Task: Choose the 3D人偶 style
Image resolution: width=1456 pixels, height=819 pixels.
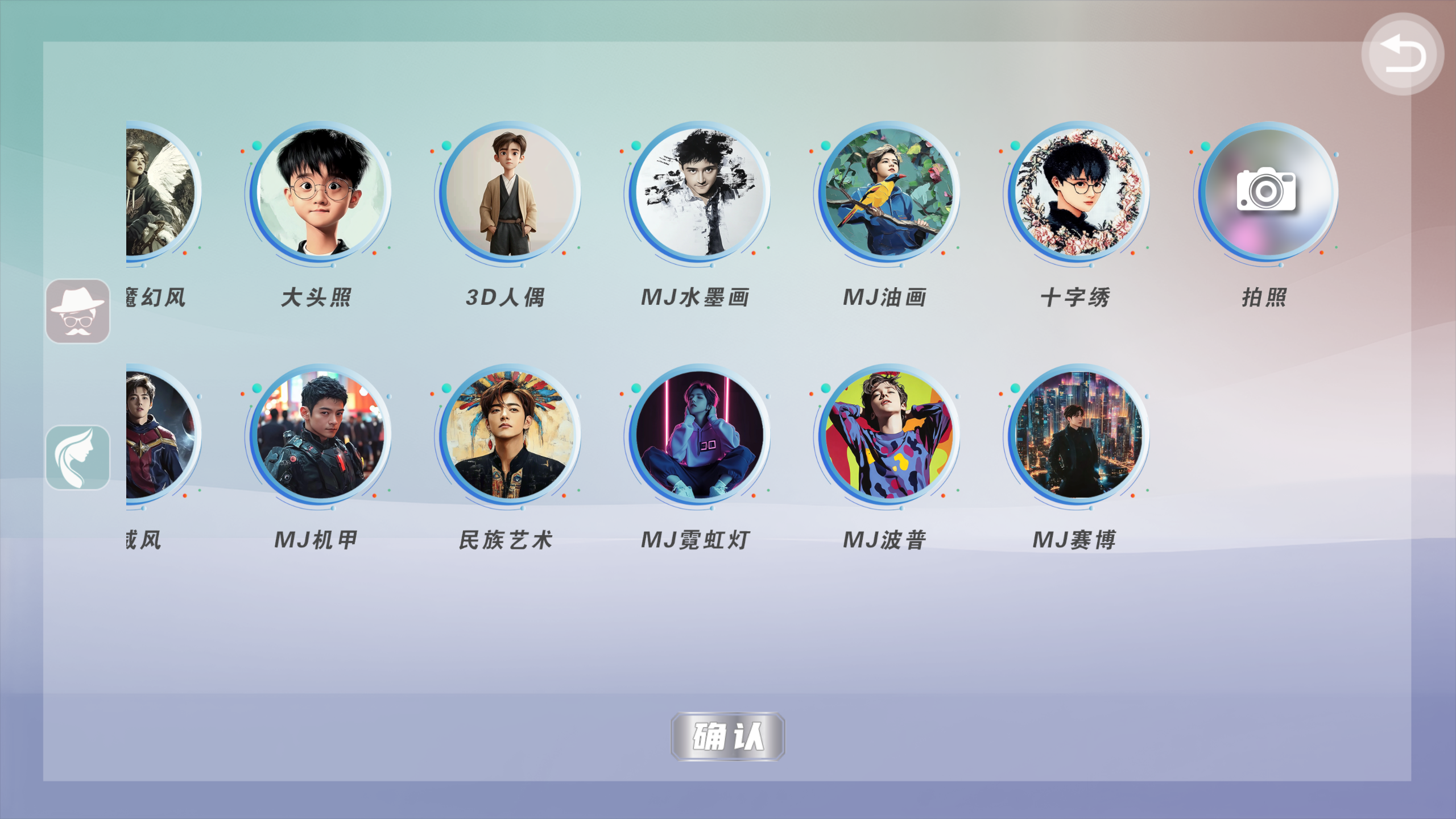Action: [510, 192]
